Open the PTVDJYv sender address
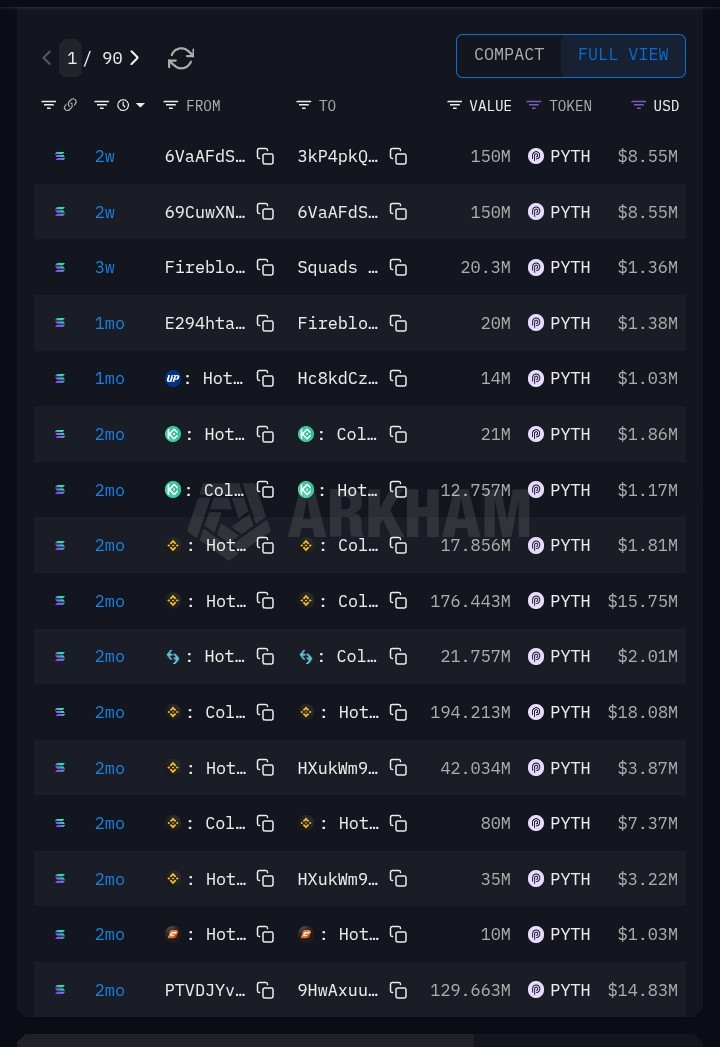This screenshot has height=1047, width=720. [204, 990]
